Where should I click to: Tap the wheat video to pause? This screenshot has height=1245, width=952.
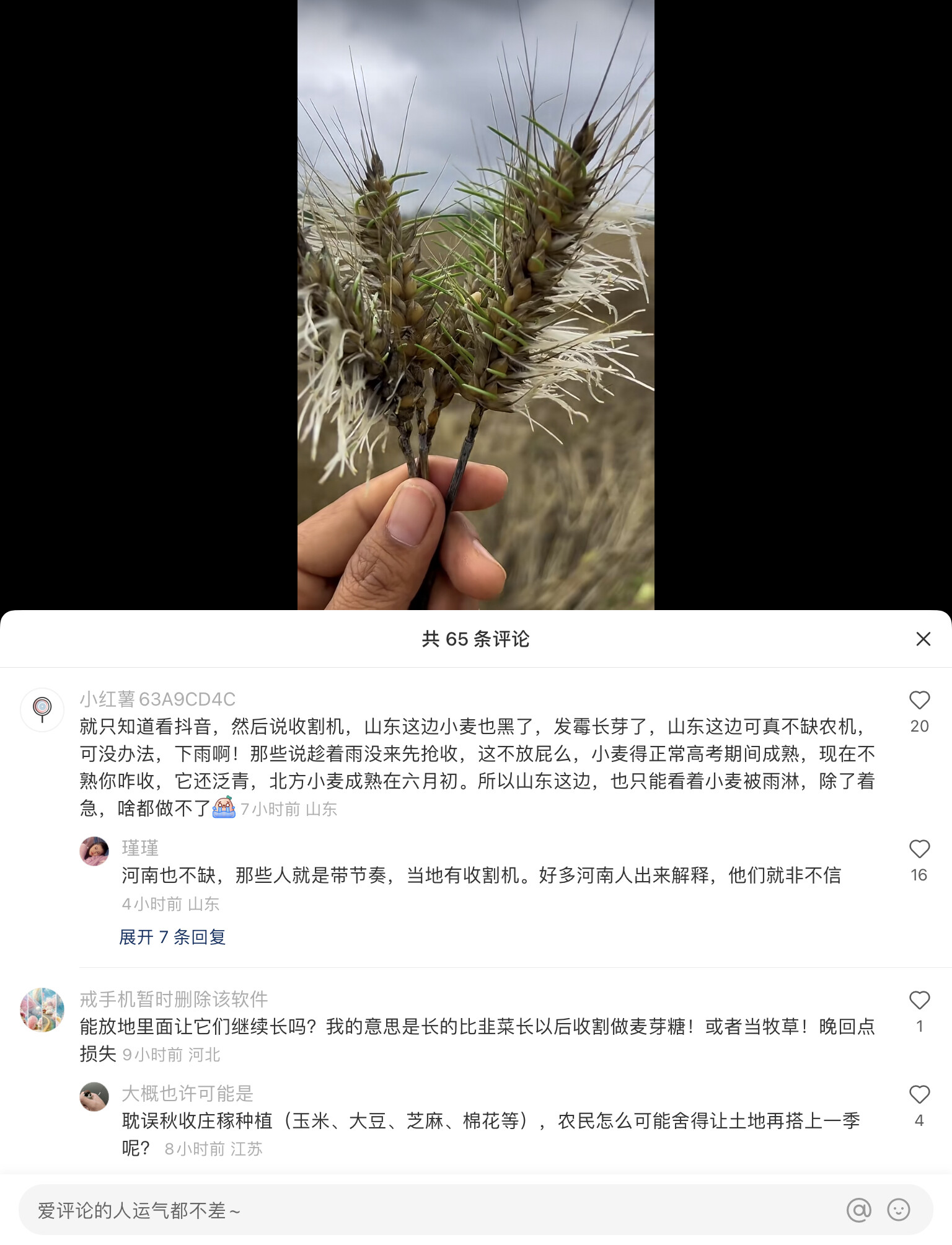coord(475,304)
